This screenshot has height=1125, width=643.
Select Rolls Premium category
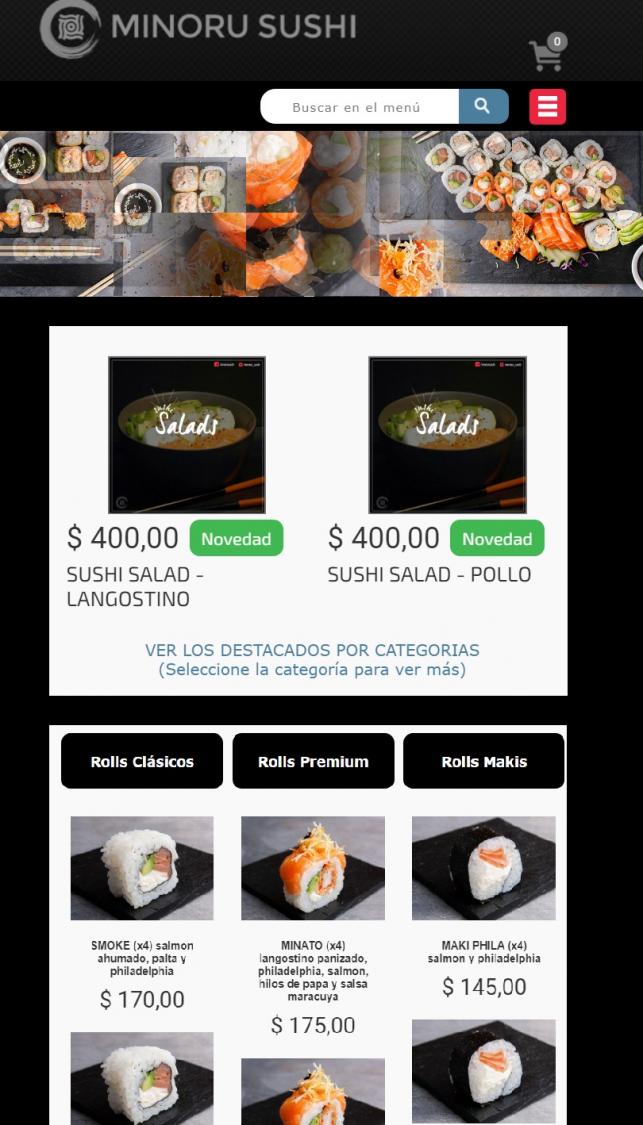(313, 761)
